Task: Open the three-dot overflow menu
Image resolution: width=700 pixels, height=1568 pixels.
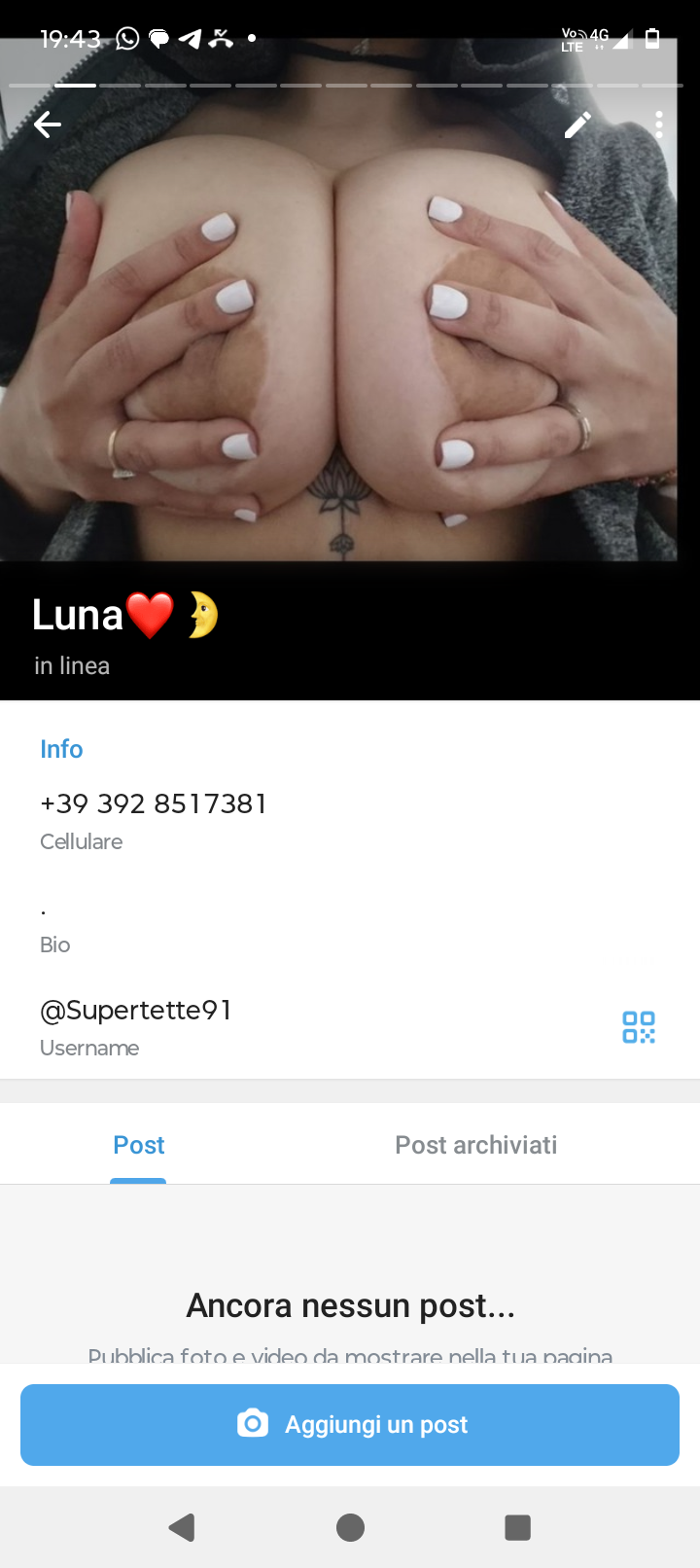Action: click(658, 125)
